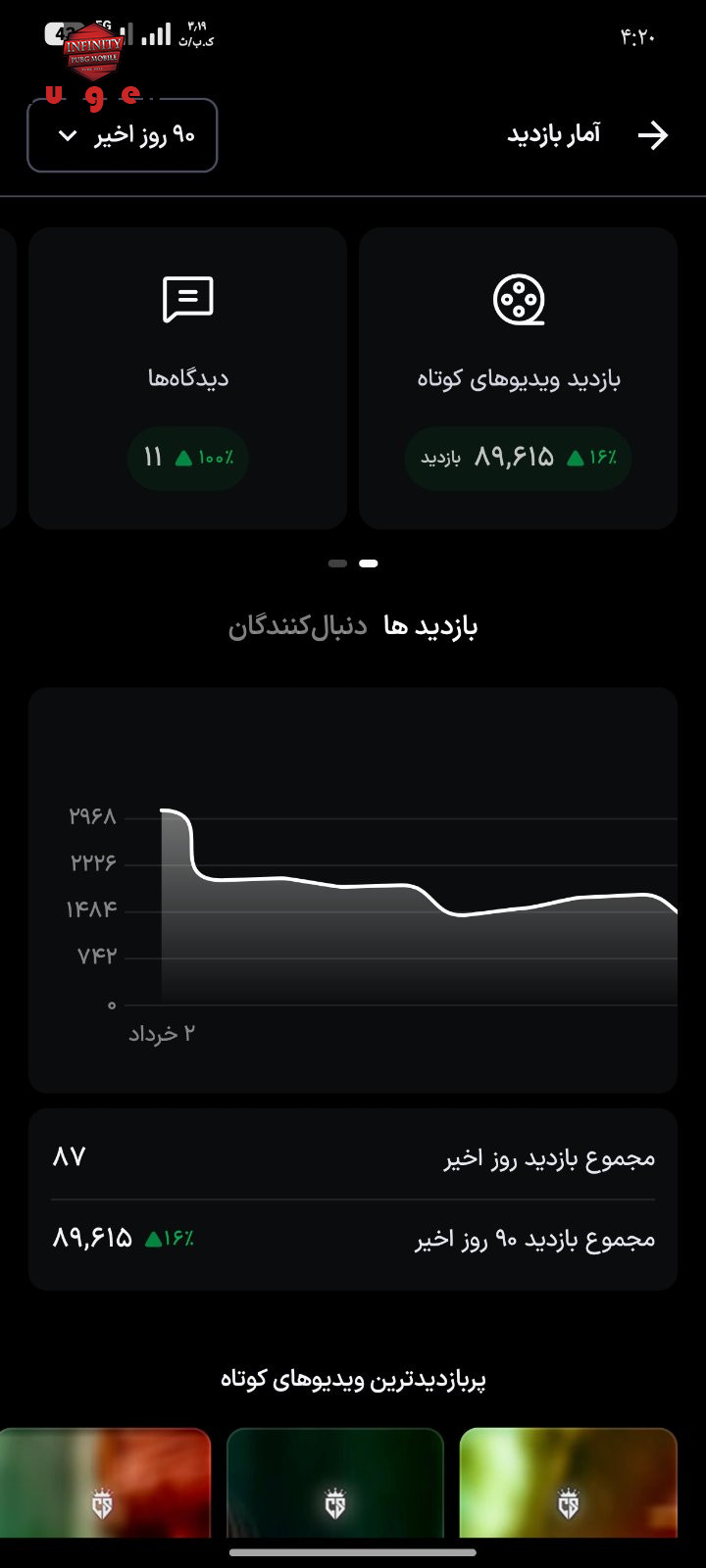Open the red most-viewed short video thumbnail
The image size is (706, 1568).
point(105,1483)
